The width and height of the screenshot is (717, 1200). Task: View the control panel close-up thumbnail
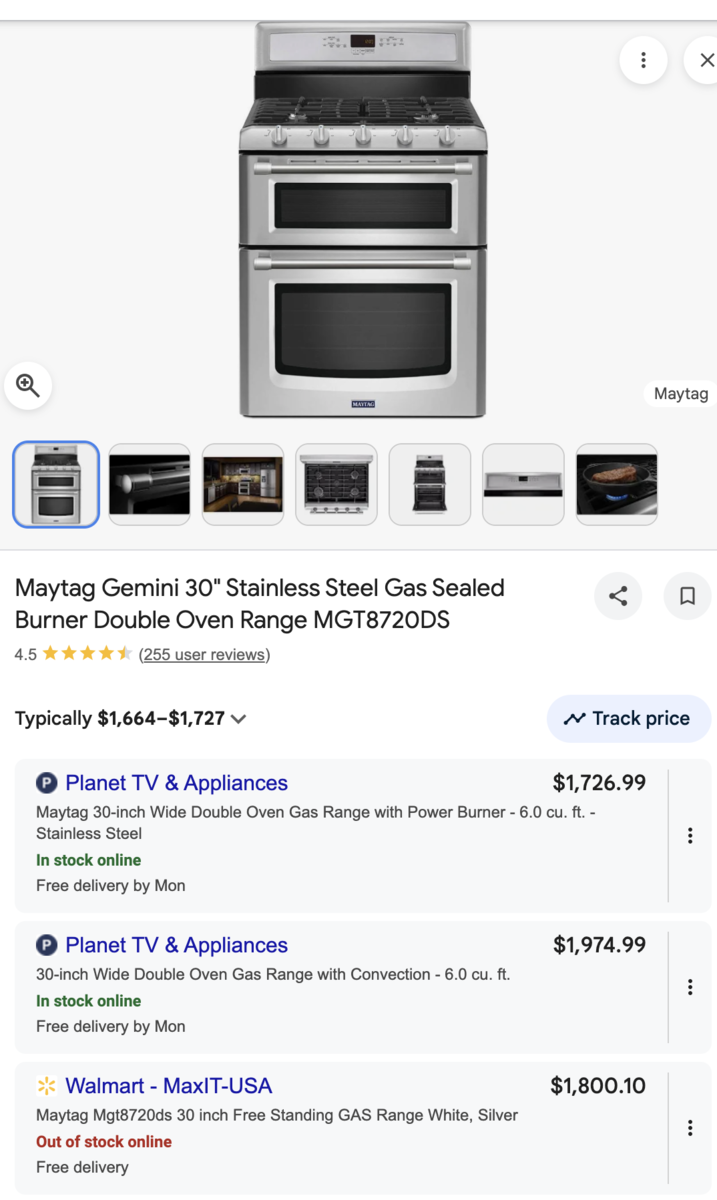523,485
